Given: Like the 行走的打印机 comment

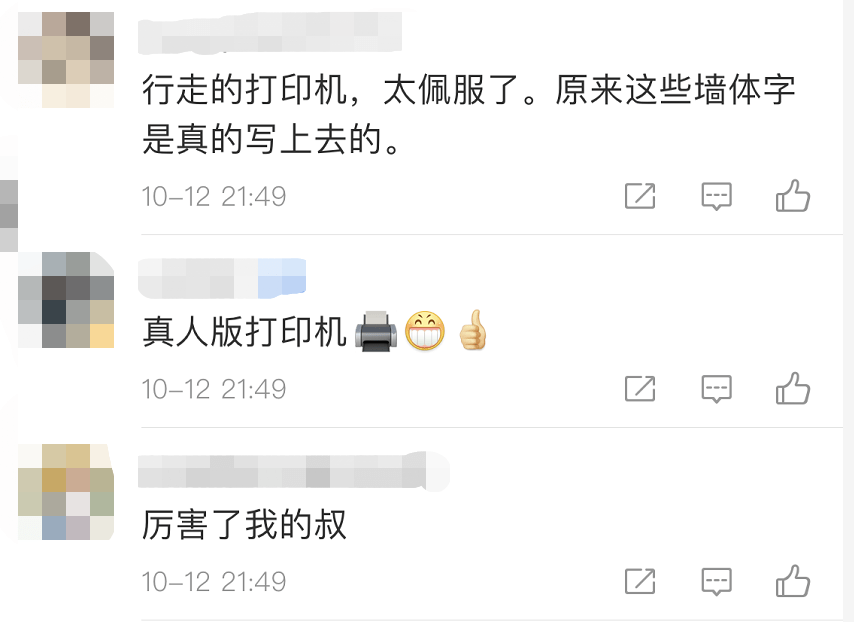Looking at the screenshot, I should [x=793, y=196].
